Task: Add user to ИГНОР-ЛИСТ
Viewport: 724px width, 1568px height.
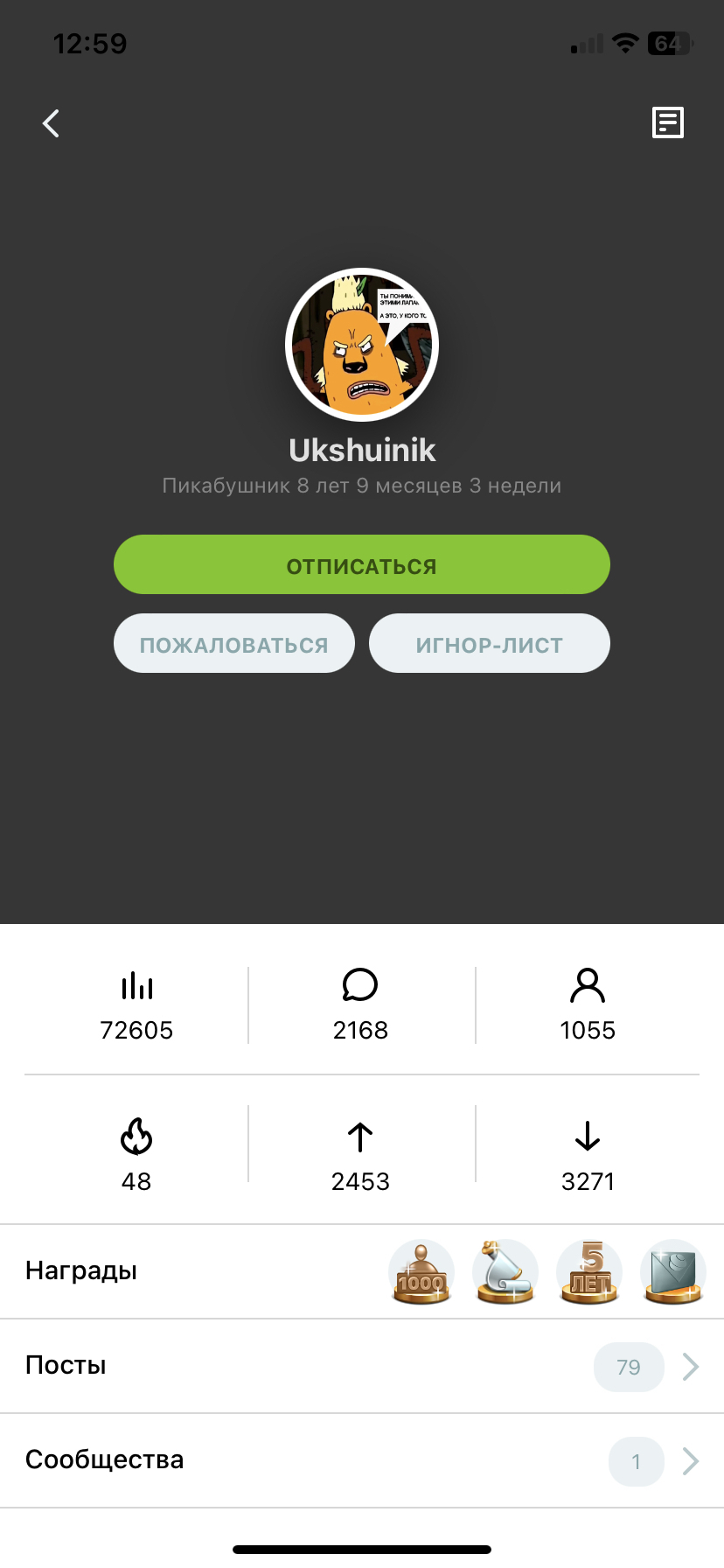Action: coord(490,644)
